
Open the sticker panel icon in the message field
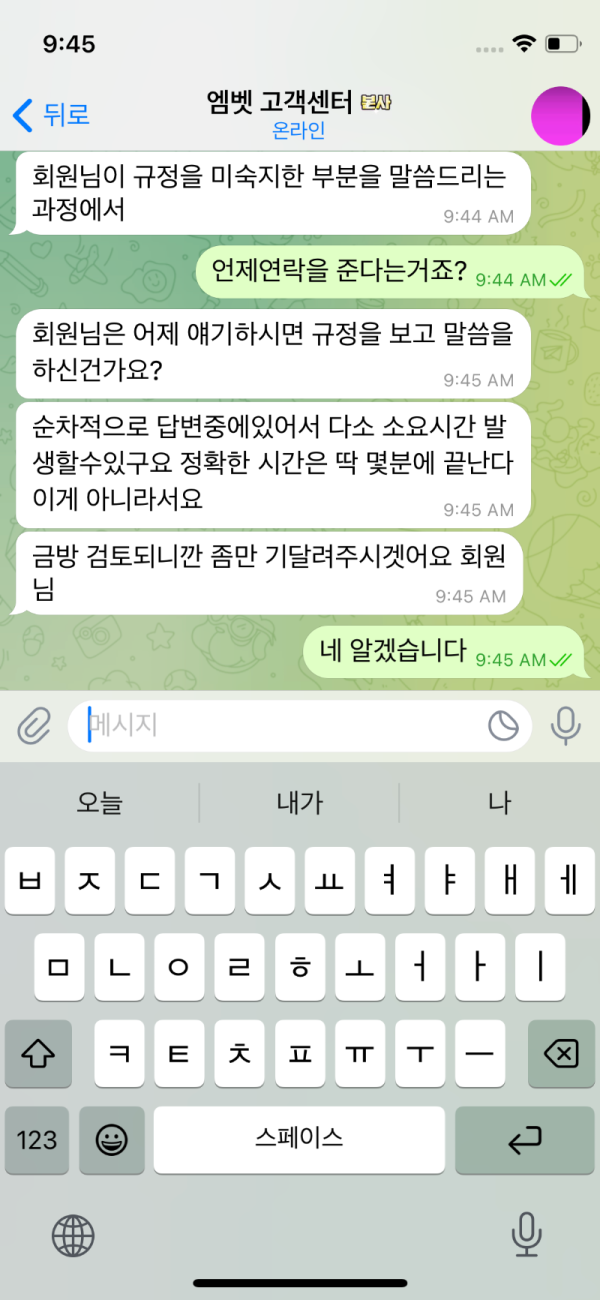[x=503, y=726]
